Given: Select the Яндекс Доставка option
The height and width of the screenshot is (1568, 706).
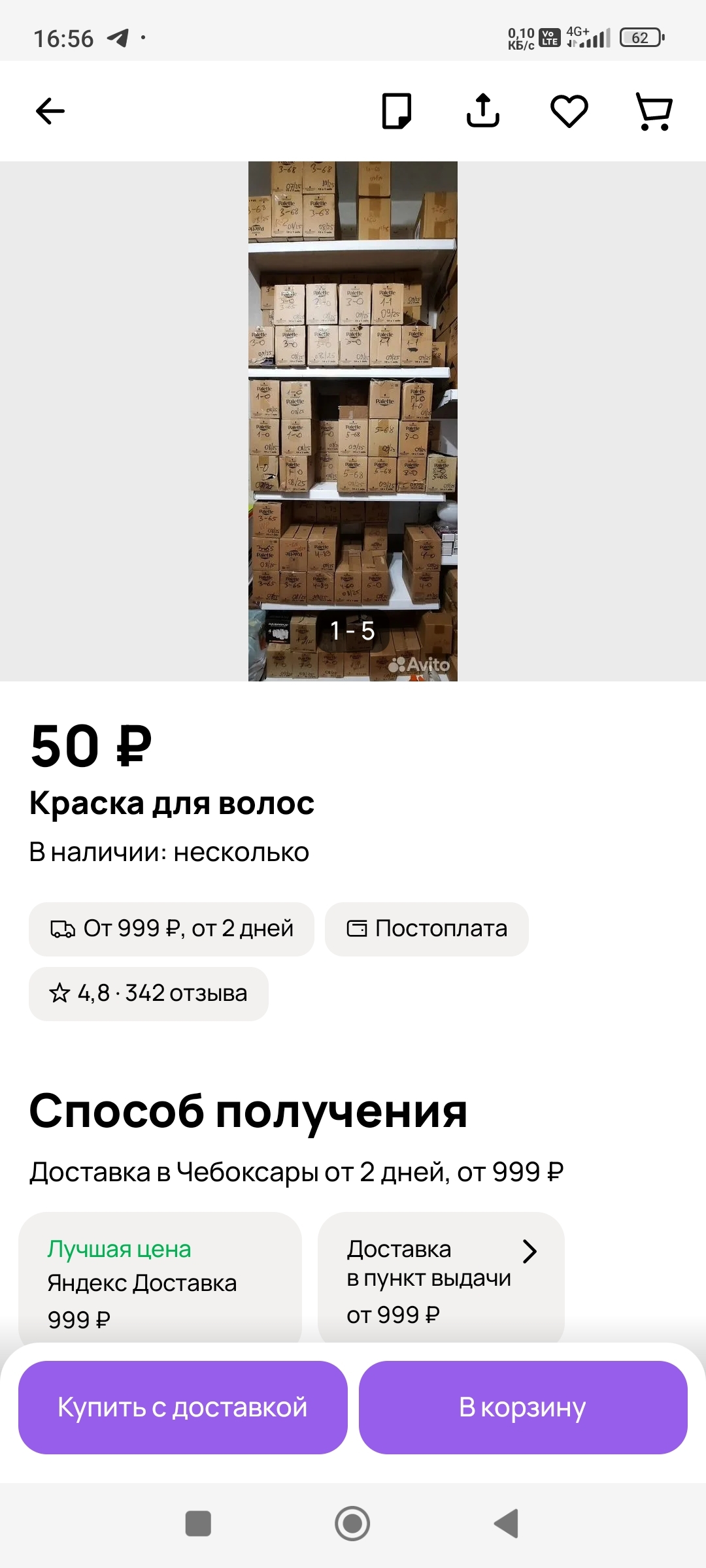Looking at the screenshot, I should point(160,1283).
